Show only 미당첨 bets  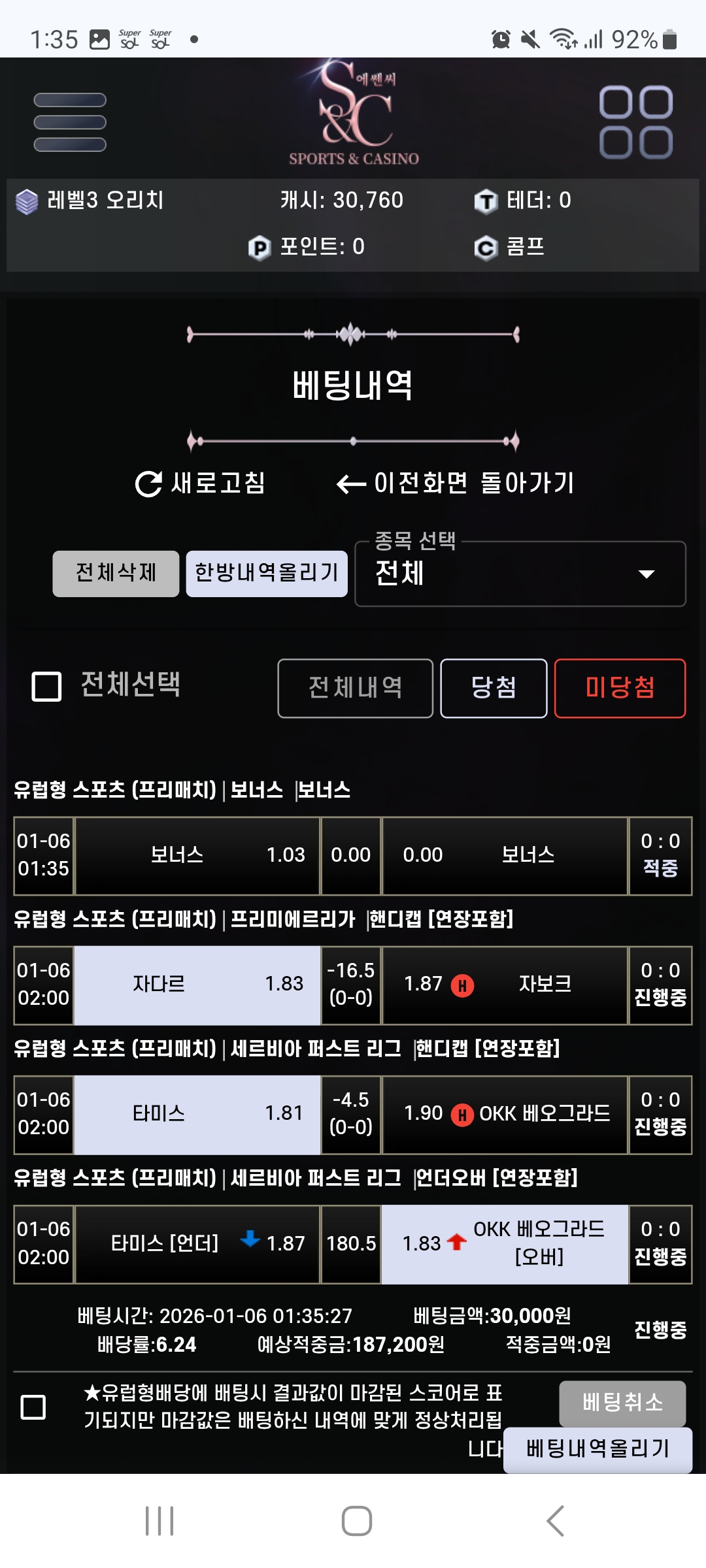click(x=620, y=688)
